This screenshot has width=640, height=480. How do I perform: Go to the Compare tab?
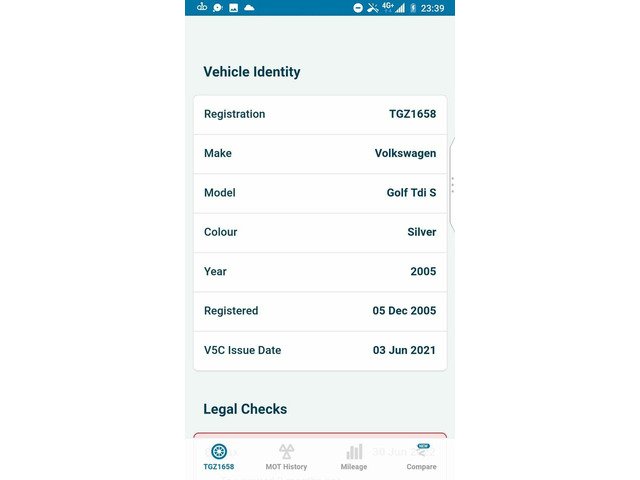point(421,457)
